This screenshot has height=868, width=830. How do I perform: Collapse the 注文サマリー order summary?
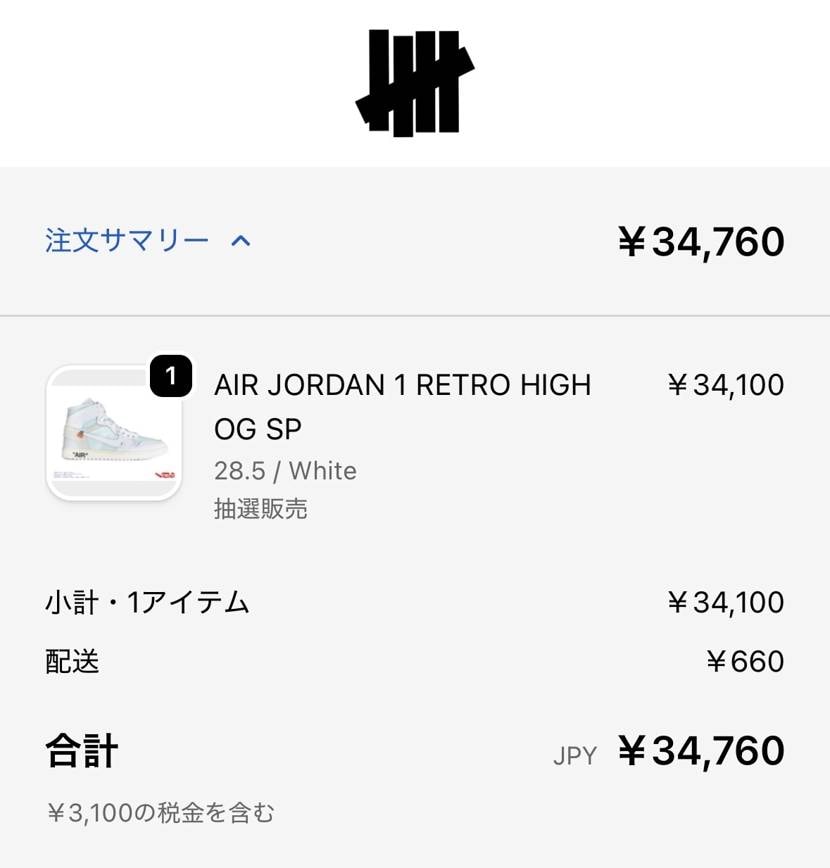(x=148, y=241)
